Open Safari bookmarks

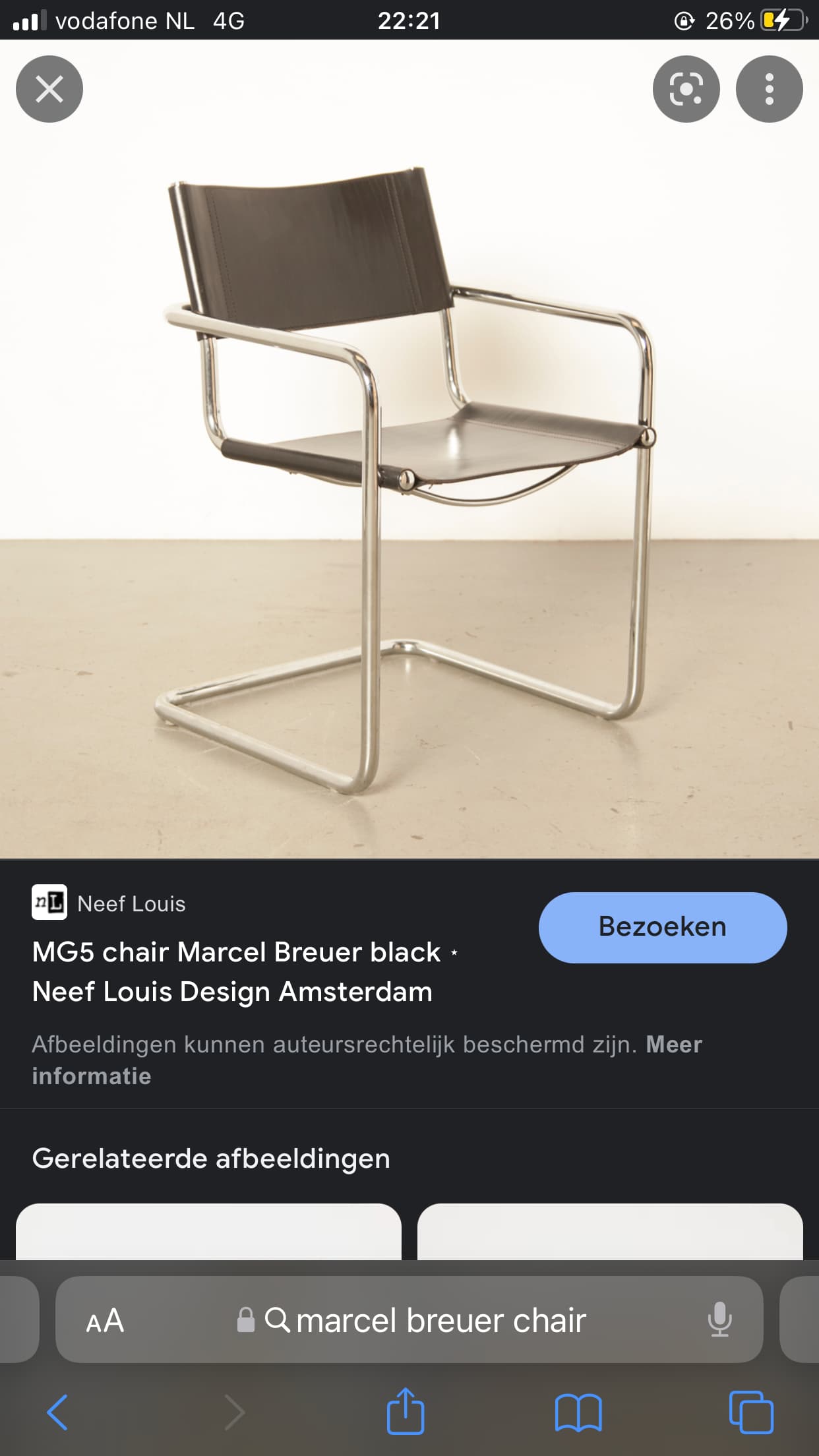578,1412
